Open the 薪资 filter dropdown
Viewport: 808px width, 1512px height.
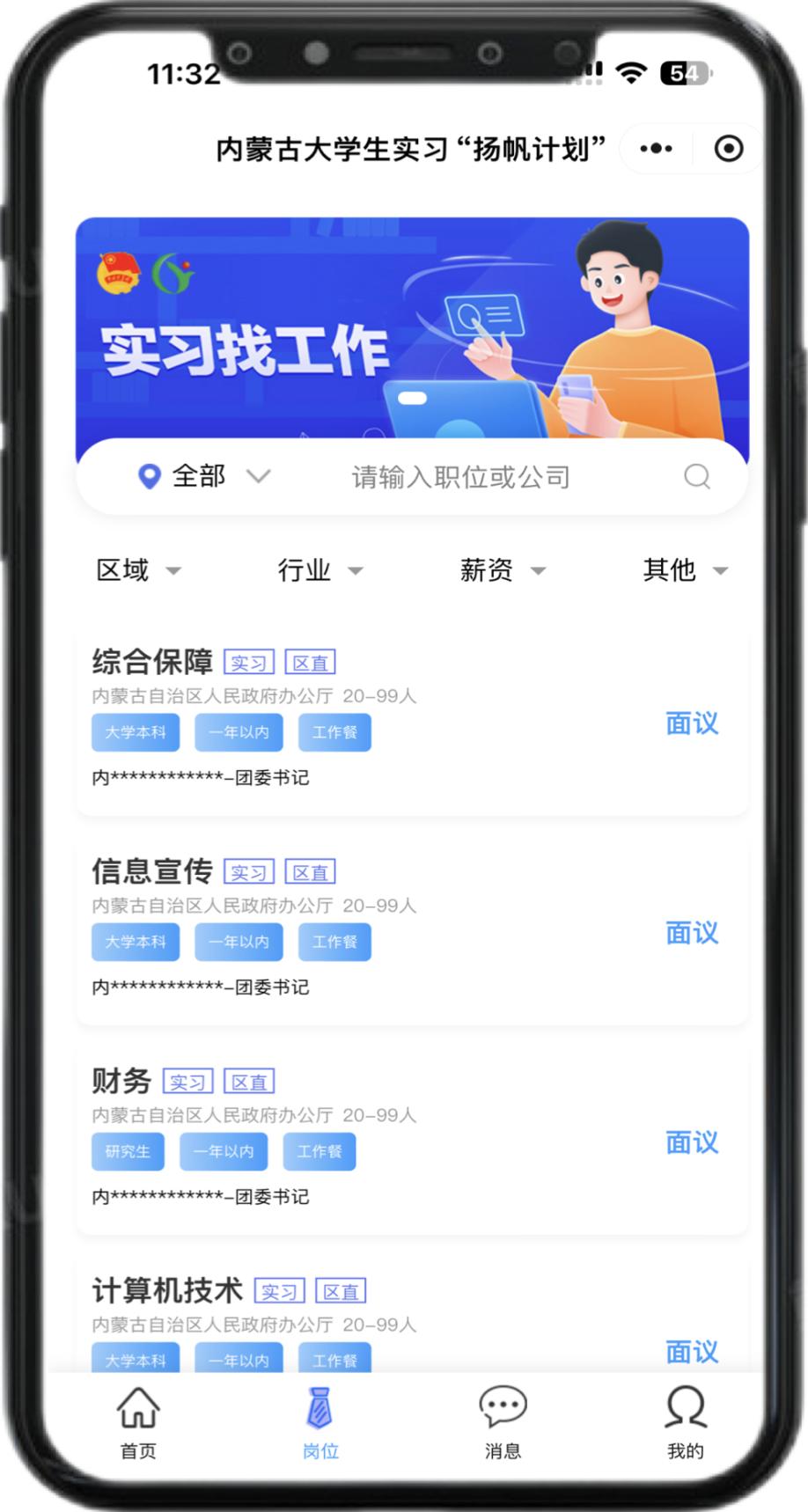pyautogui.click(x=502, y=570)
